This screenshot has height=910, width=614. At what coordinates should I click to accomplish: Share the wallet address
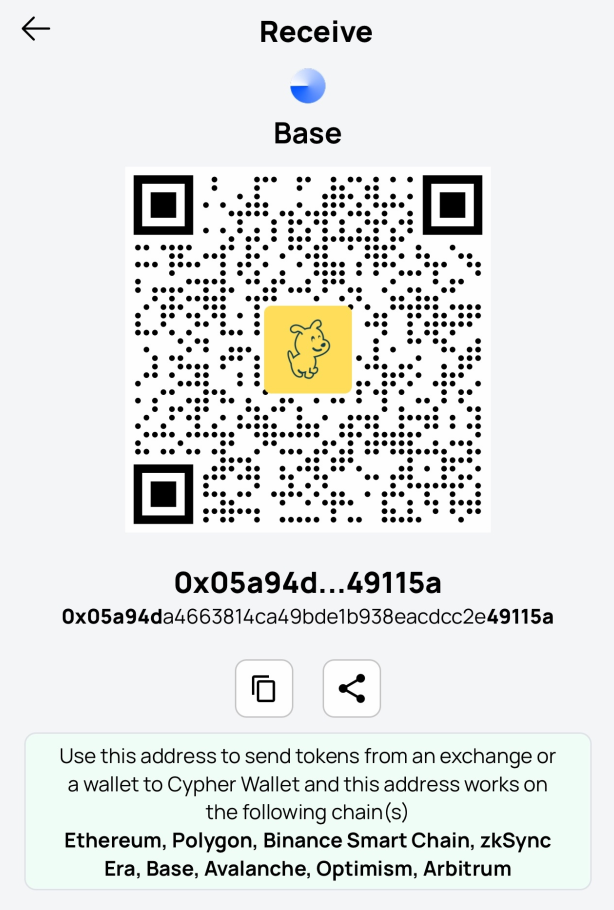352,688
